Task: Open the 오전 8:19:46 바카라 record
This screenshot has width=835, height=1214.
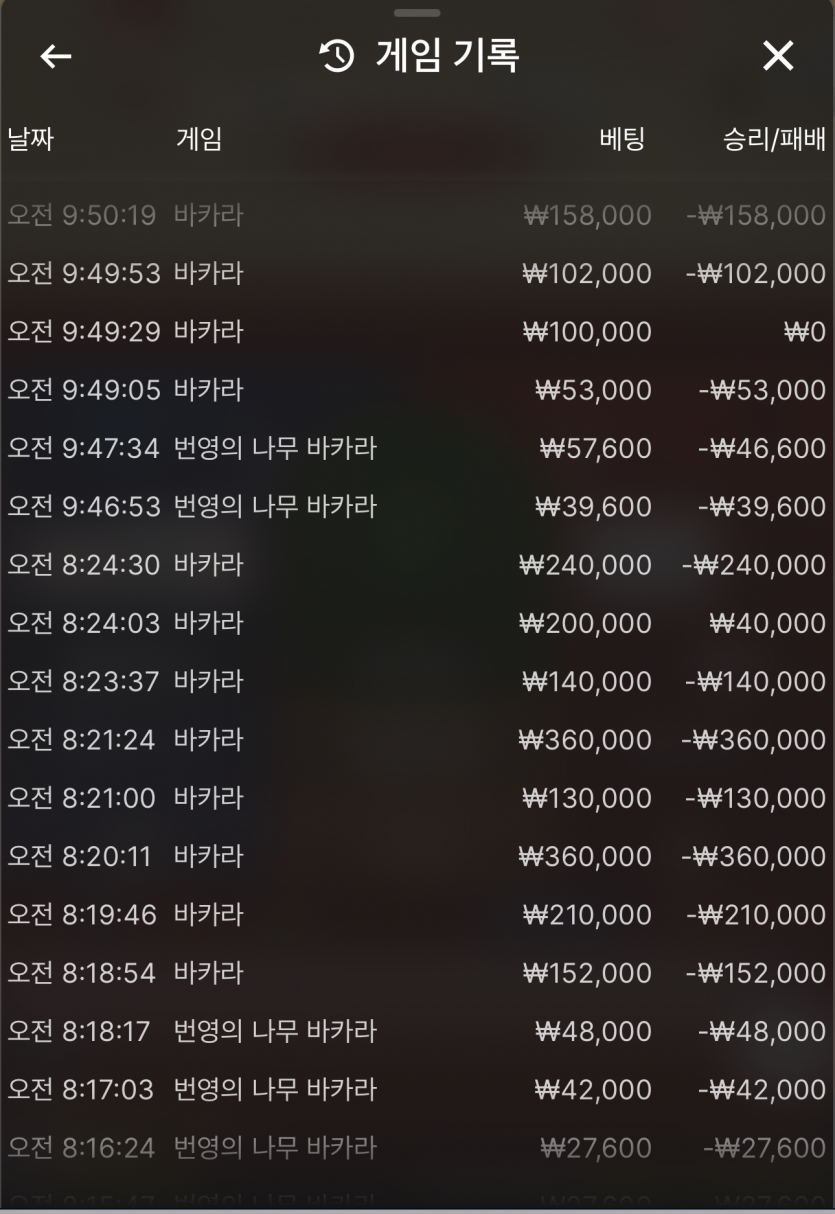Action: pyautogui.click(x=417, y=915)
